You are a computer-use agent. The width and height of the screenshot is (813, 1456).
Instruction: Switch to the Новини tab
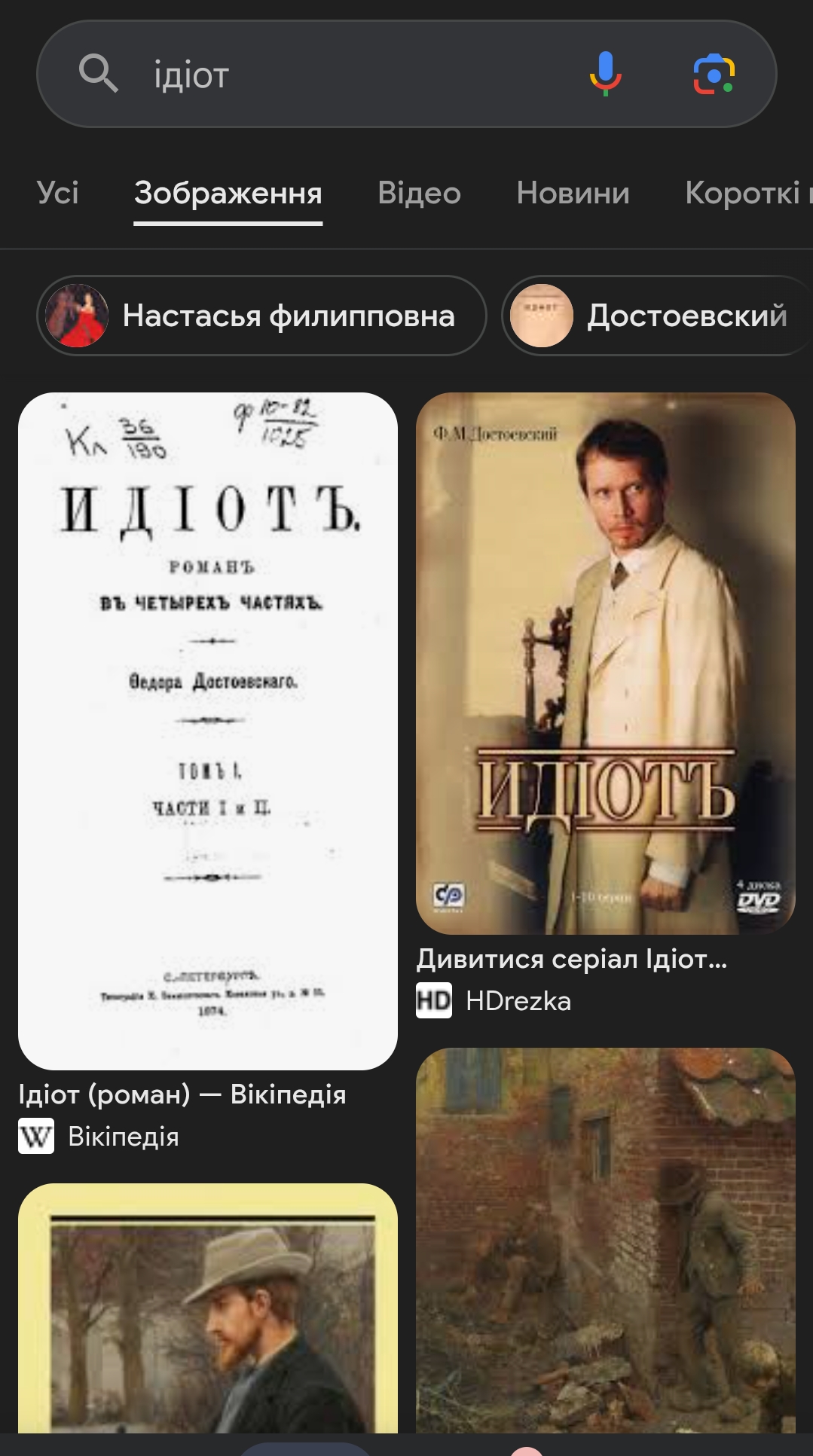573,193
